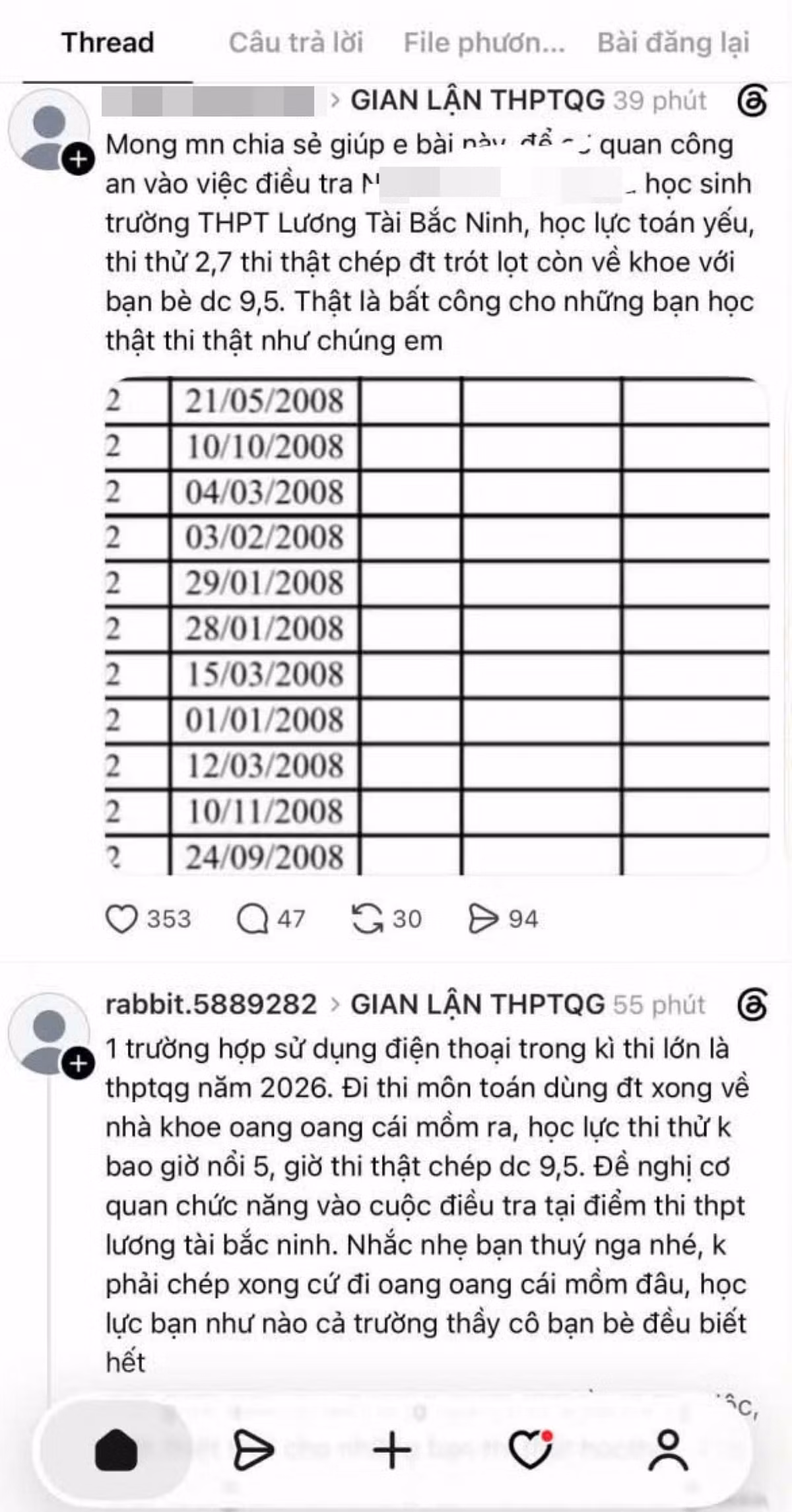Share the post showing 94 shares

point(482,918)
